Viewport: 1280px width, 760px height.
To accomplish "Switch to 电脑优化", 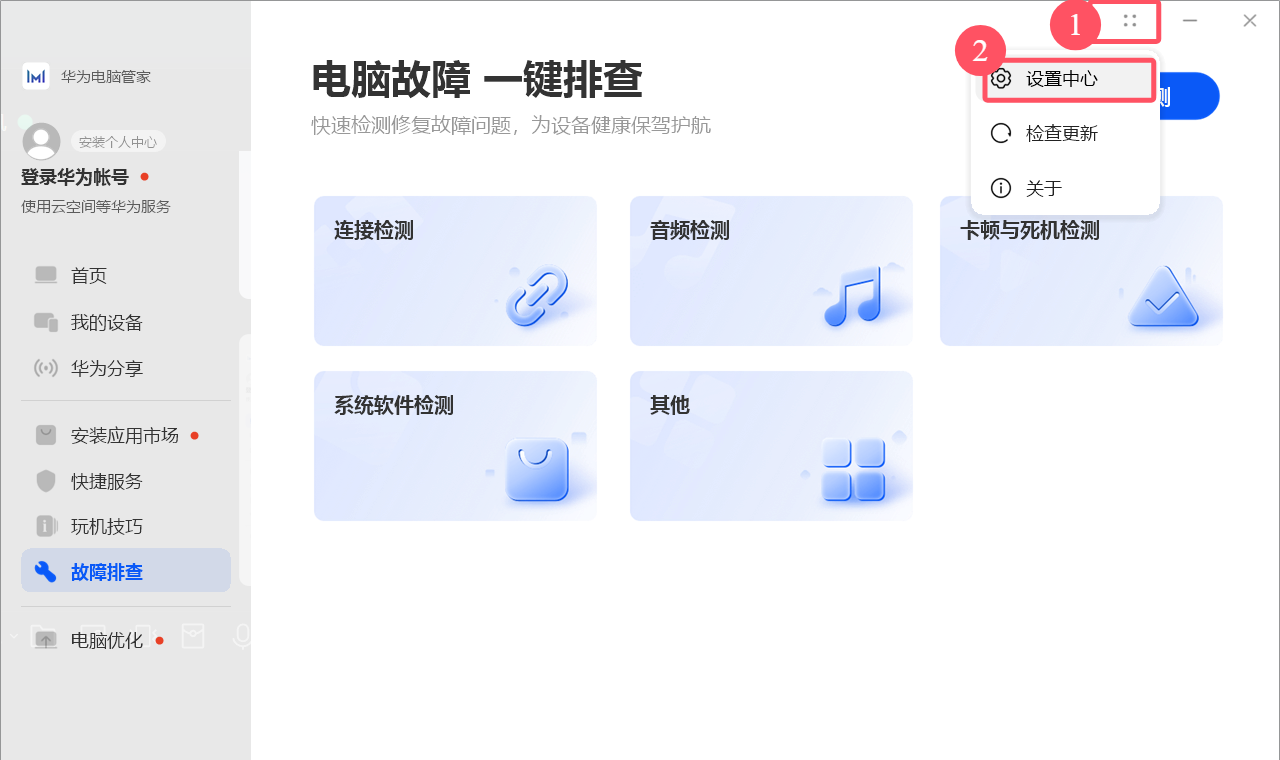I will pyautogui.click(x=106, y=641).
